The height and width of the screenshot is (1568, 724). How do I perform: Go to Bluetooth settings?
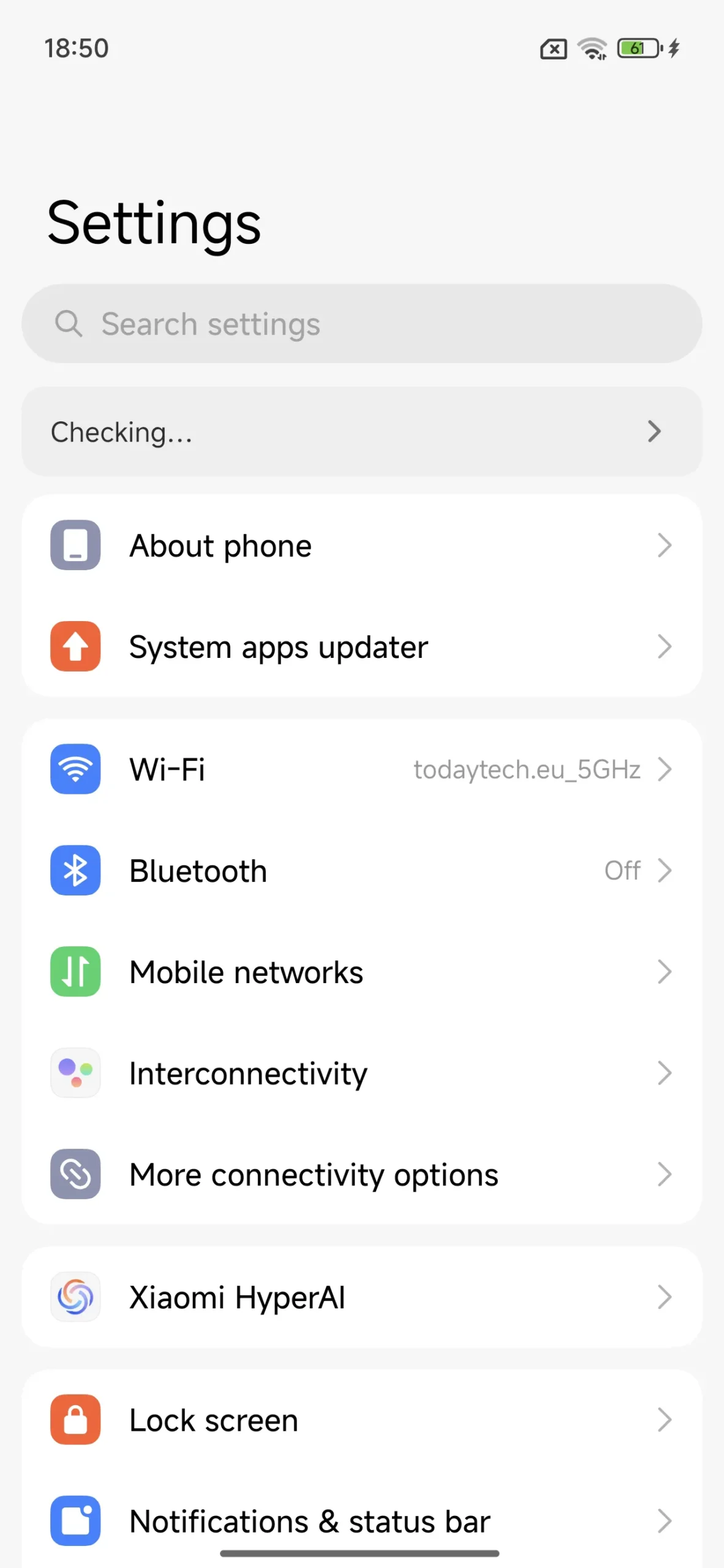pyautogui.click(x=361, y=870)
